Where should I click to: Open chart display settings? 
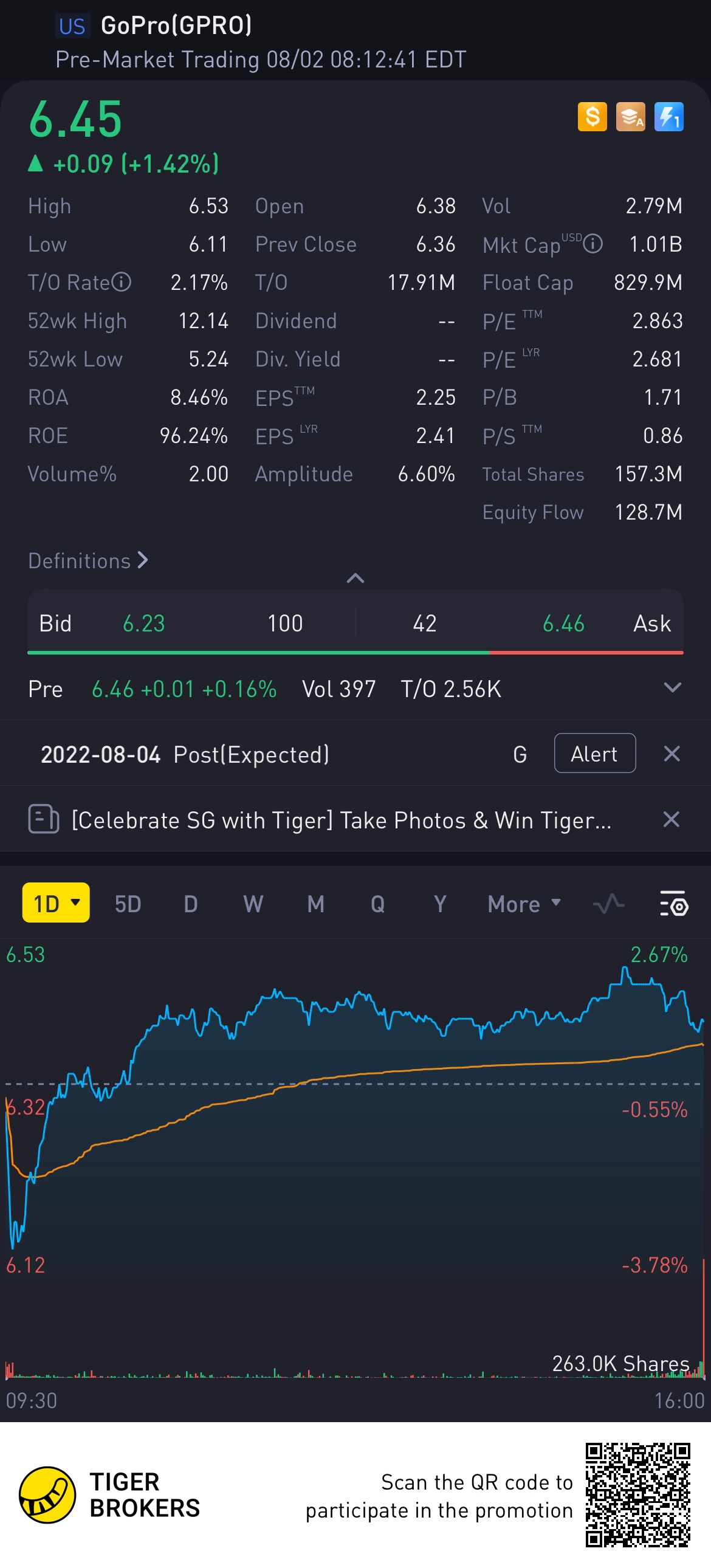pyautogui.click(x=674, y=904)
